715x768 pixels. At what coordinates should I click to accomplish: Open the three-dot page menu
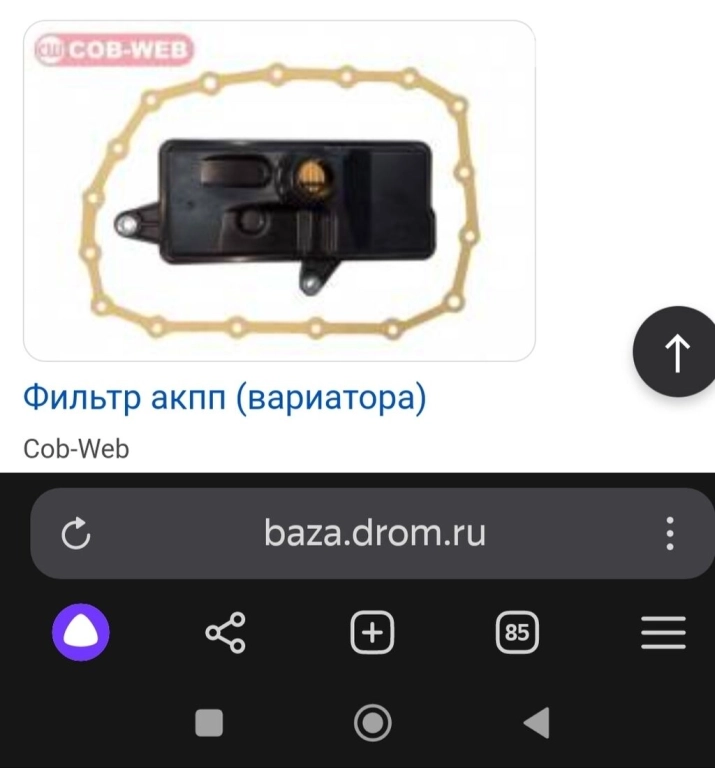pos(670,533)
